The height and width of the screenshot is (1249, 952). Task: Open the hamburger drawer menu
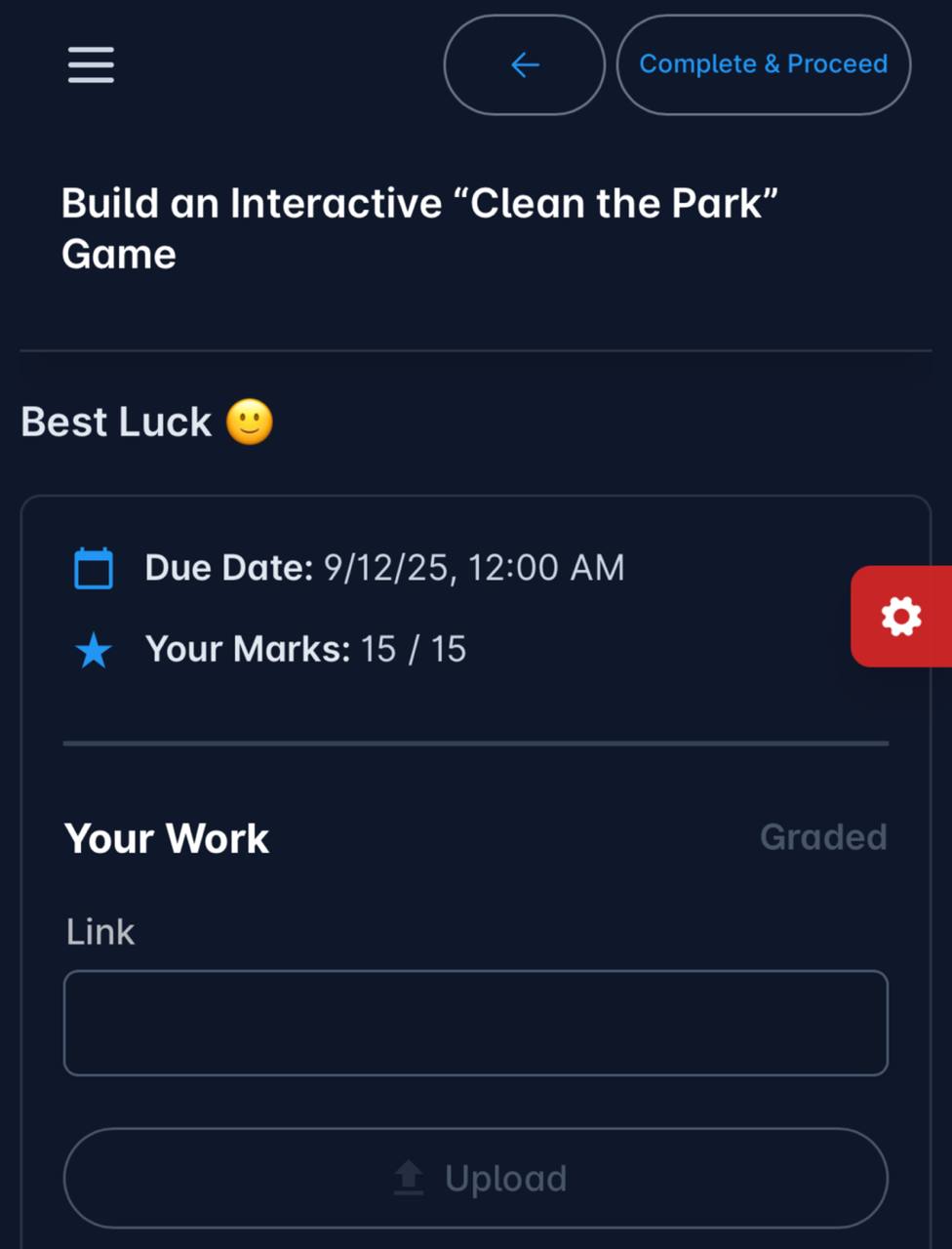click(91, 64)
